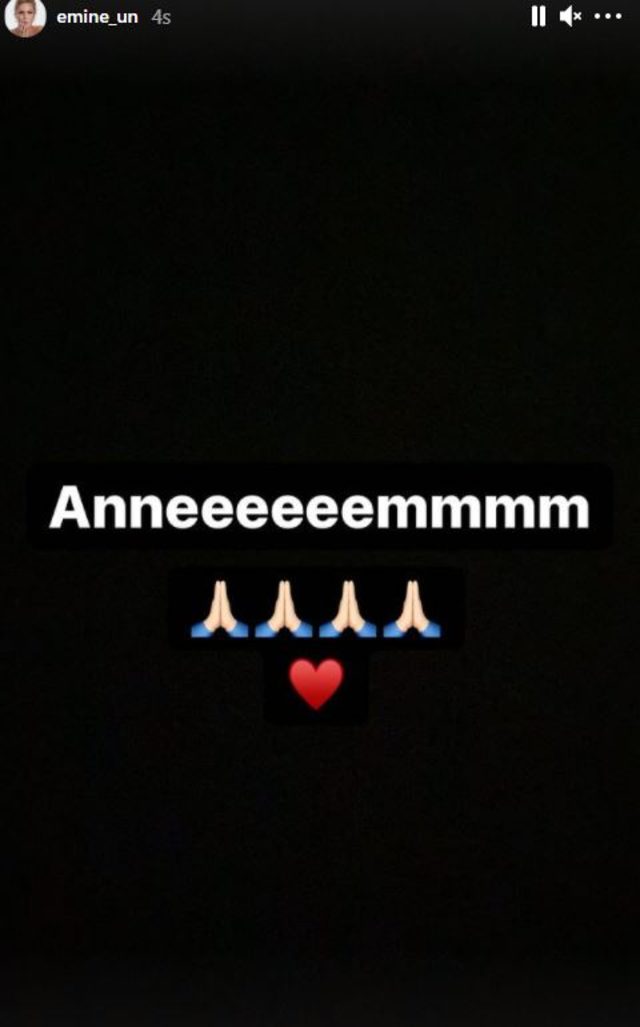The image size is (640, 1027).
Task: Open emine_un's profile picture
Action: click(x=25, y=18)
